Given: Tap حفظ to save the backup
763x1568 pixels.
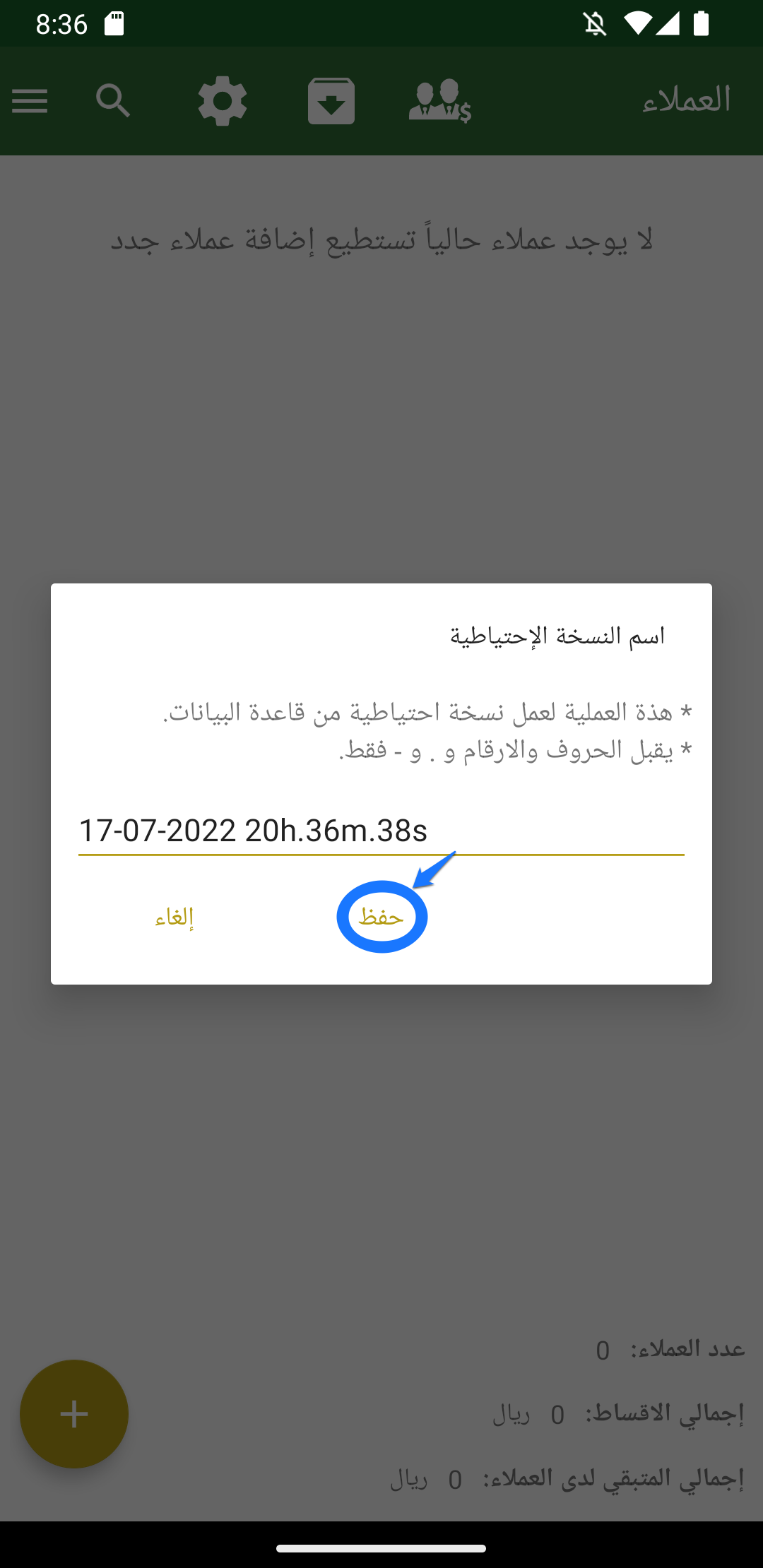Looking at the screenshot, I should pos(381,917).
